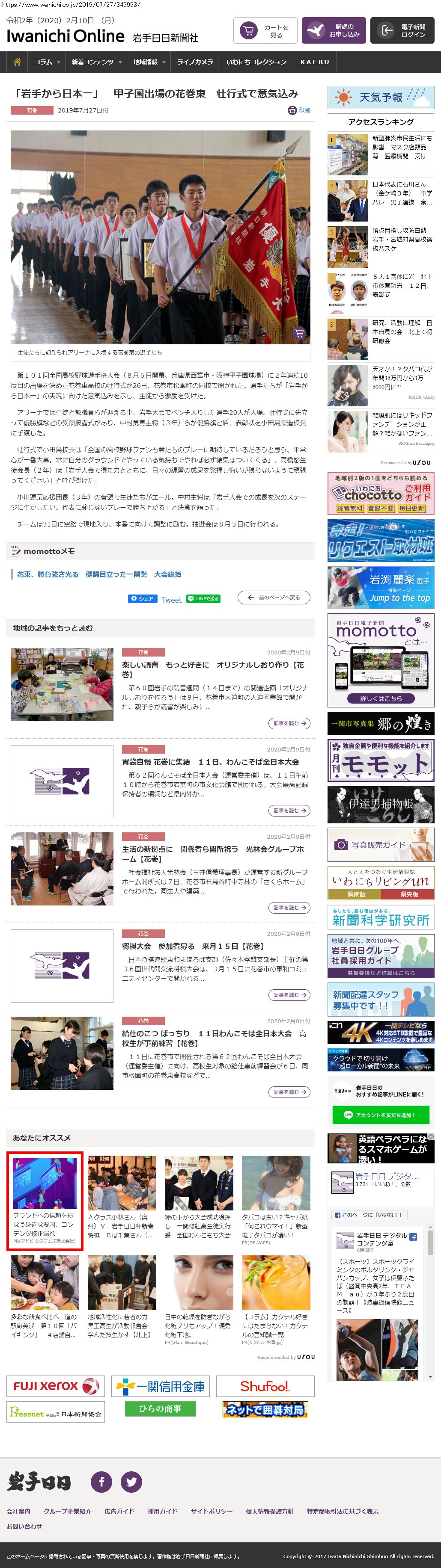Viewport: 441px width, 1568px height.
Task: Open 電子新聞ログイン login
Action: point(402,30)
